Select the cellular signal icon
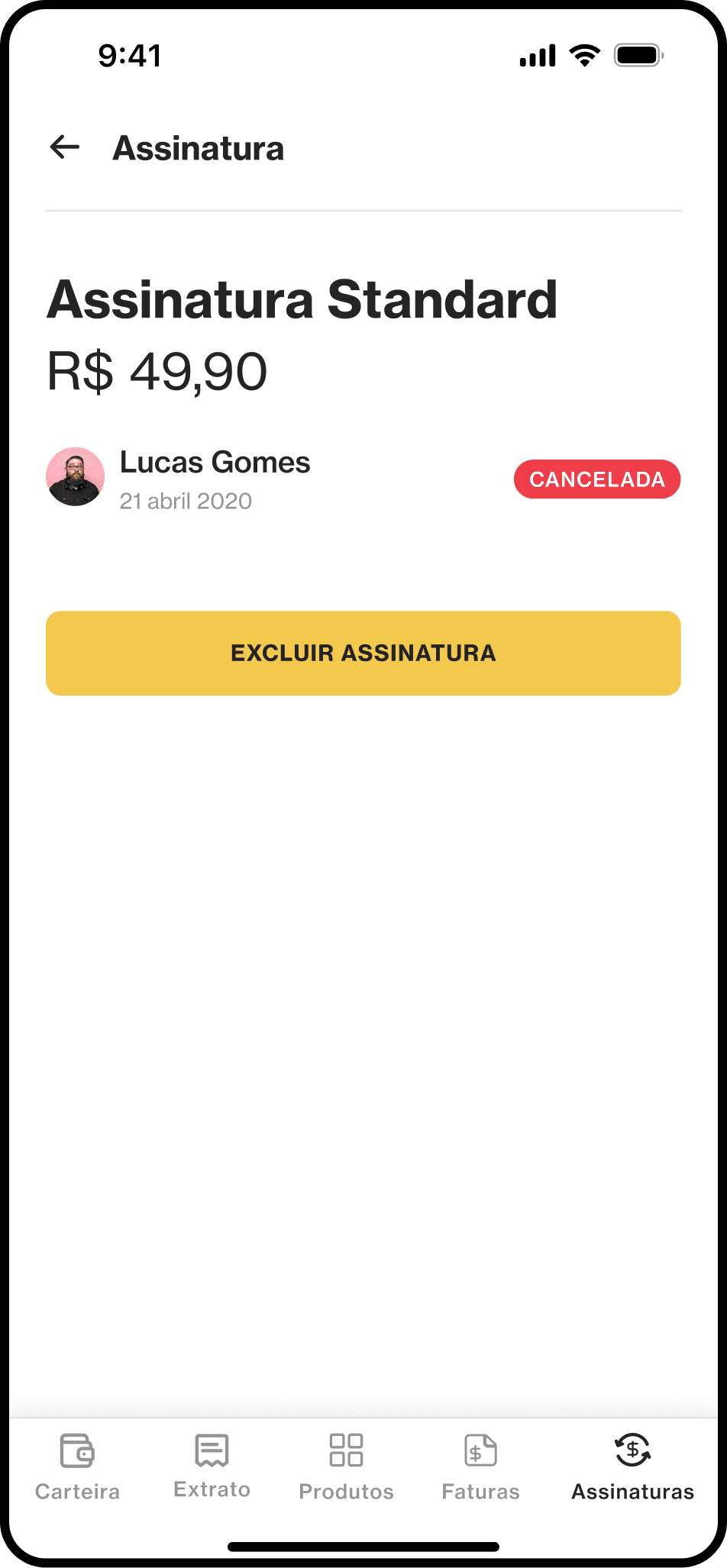Viewport: 727px width, 1568px height. [536, 55]
